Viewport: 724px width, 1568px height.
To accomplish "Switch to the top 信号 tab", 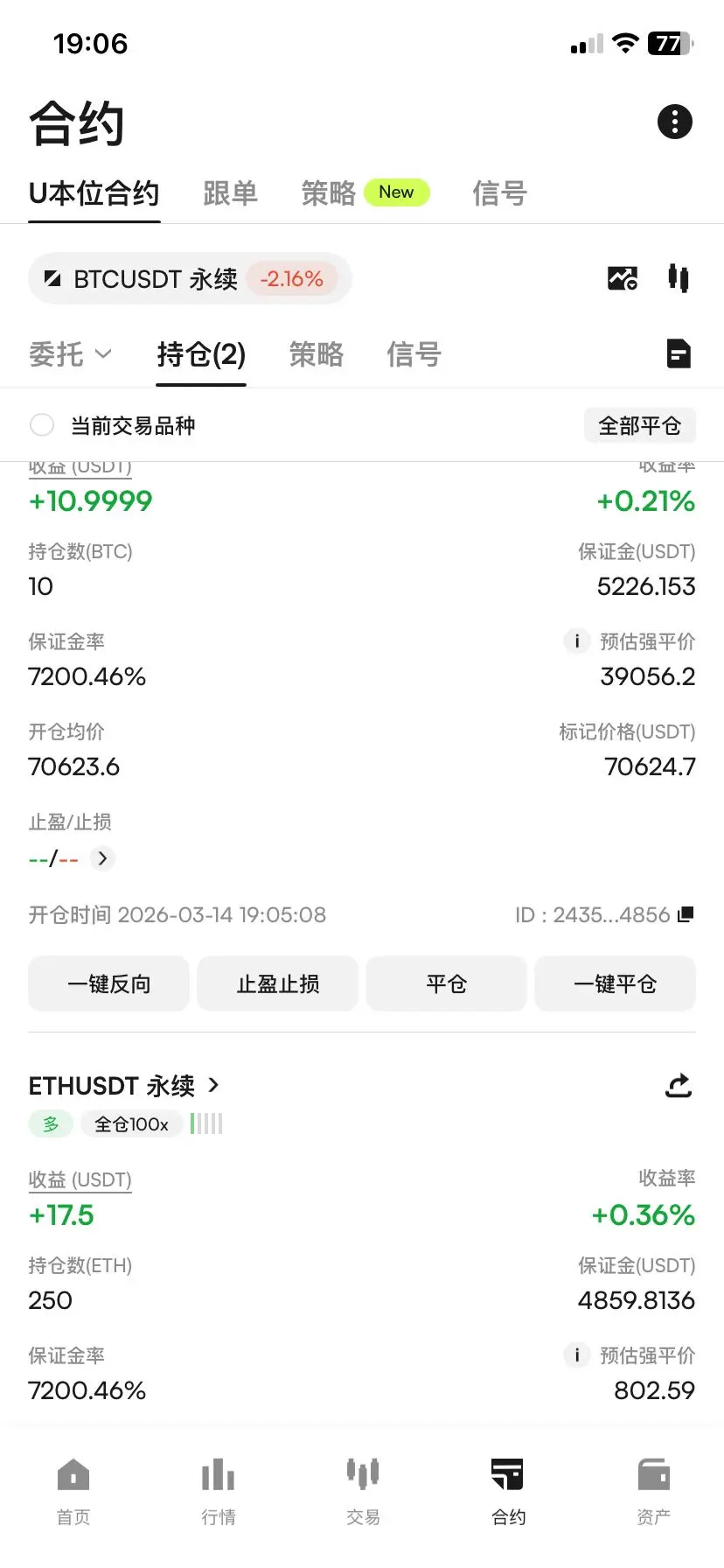I will pyautogui.click(x=499, y=193).
